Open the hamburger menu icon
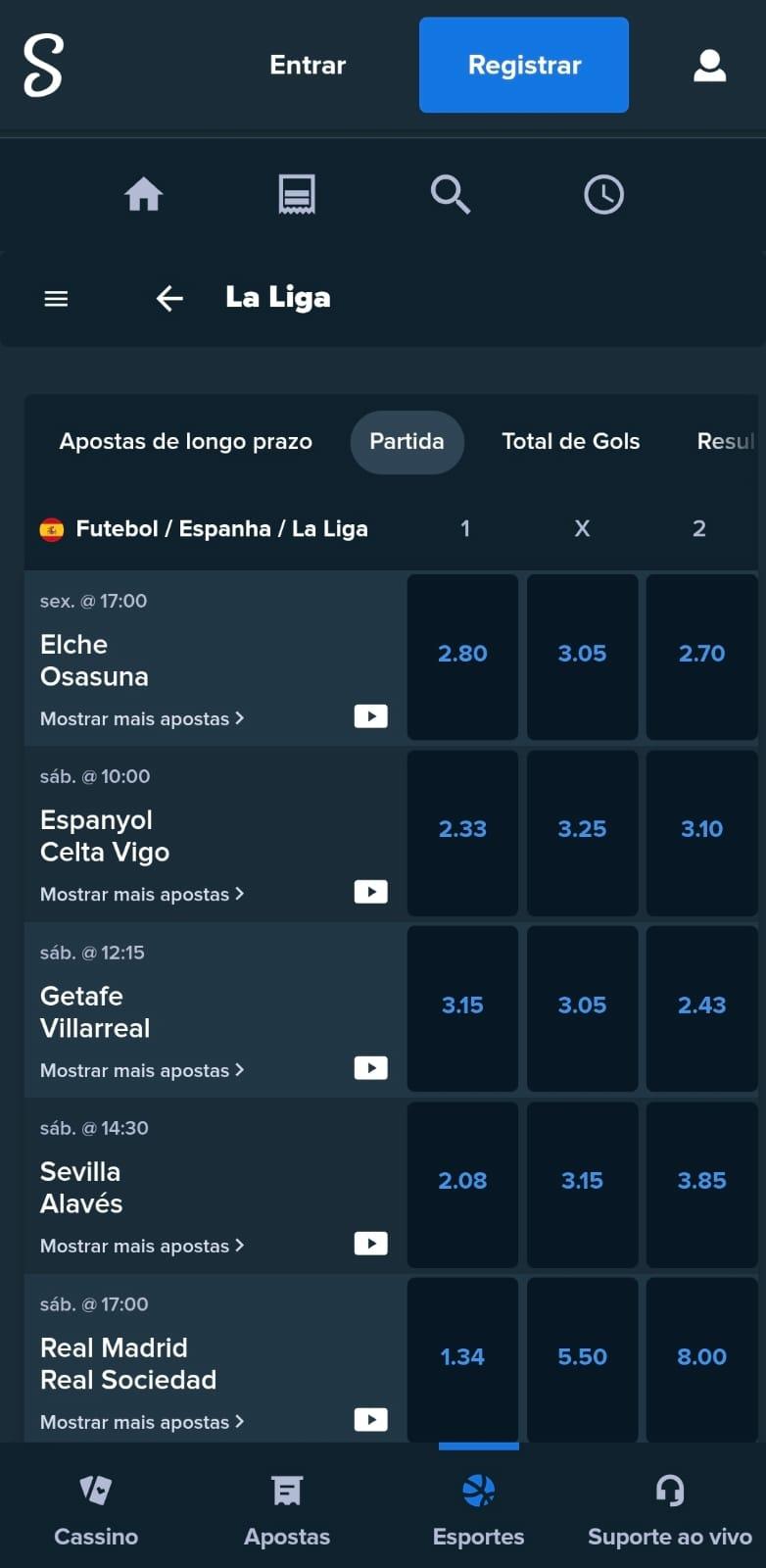 coord(56,298)
